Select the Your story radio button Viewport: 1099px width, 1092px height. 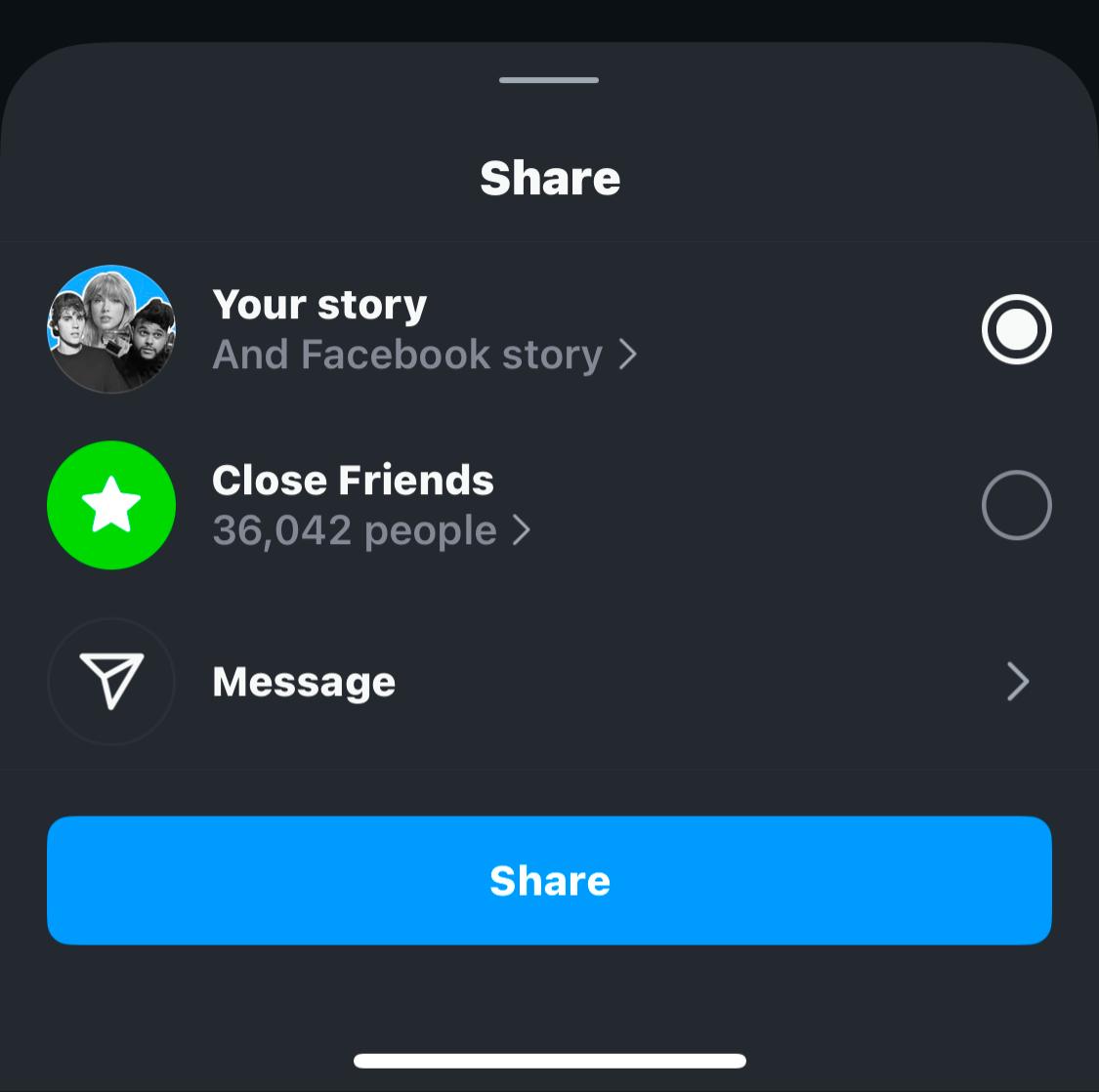pos(1016,329)
